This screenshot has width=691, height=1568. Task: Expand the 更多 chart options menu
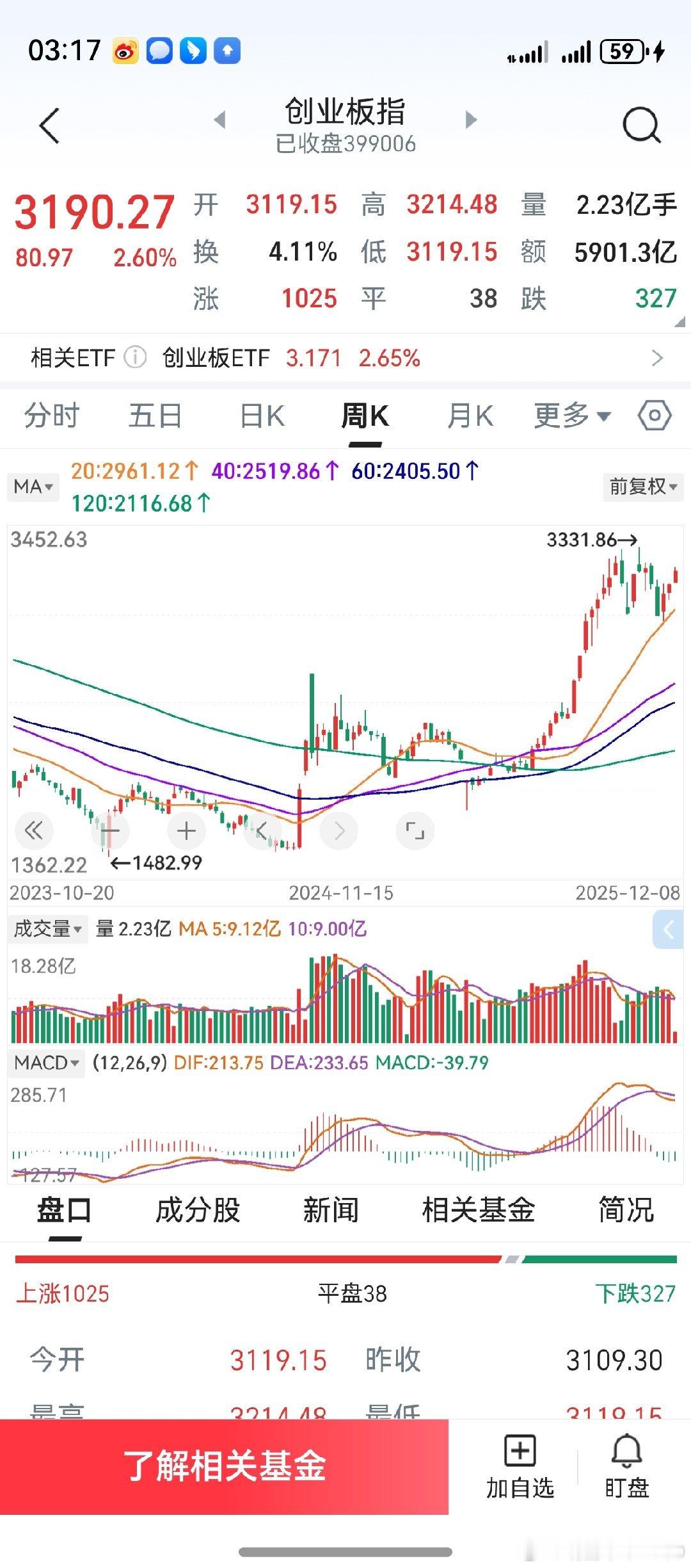click(571, 416)
